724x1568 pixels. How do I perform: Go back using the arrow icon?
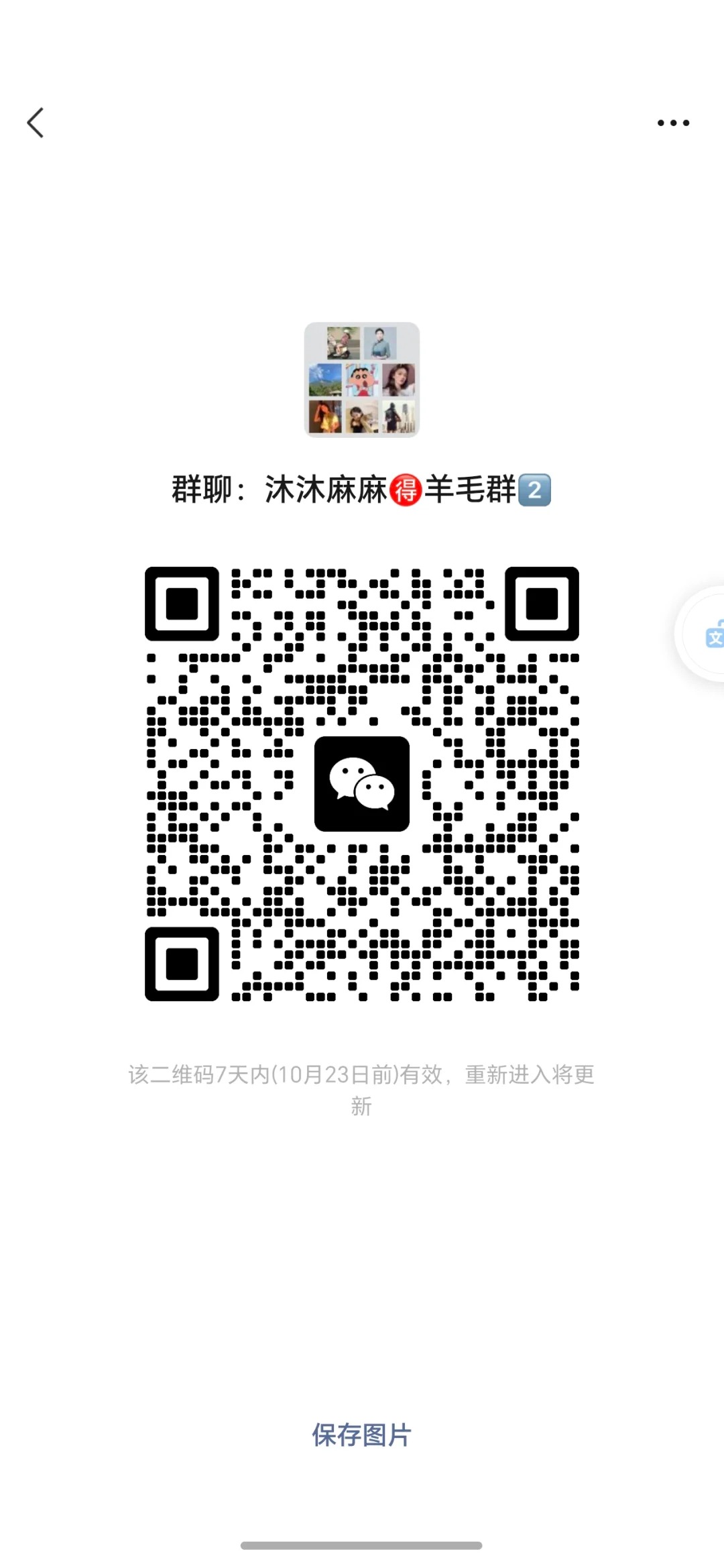point(36,123)
